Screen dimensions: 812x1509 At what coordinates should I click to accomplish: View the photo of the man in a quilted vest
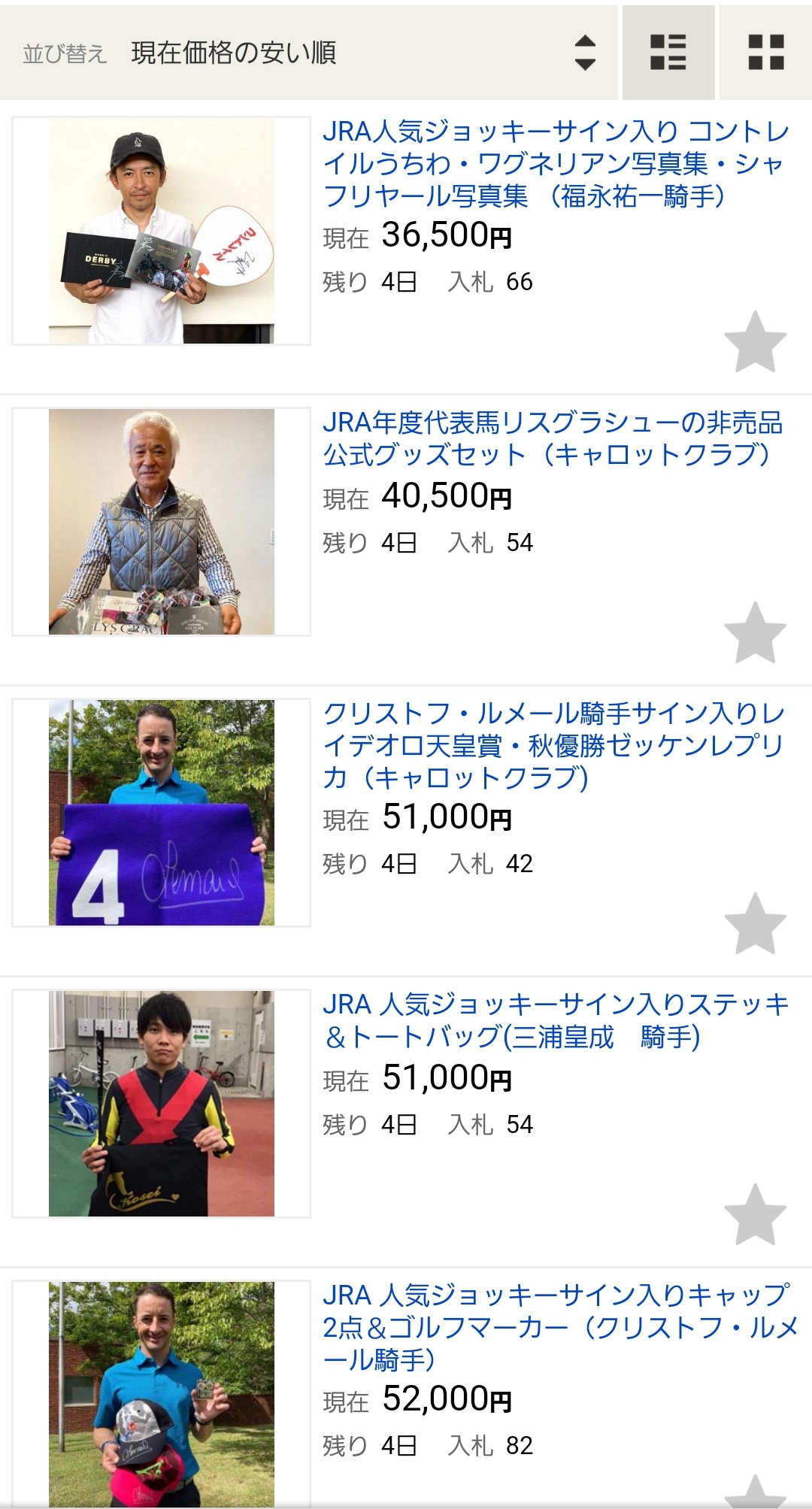[x=161, y=522]
